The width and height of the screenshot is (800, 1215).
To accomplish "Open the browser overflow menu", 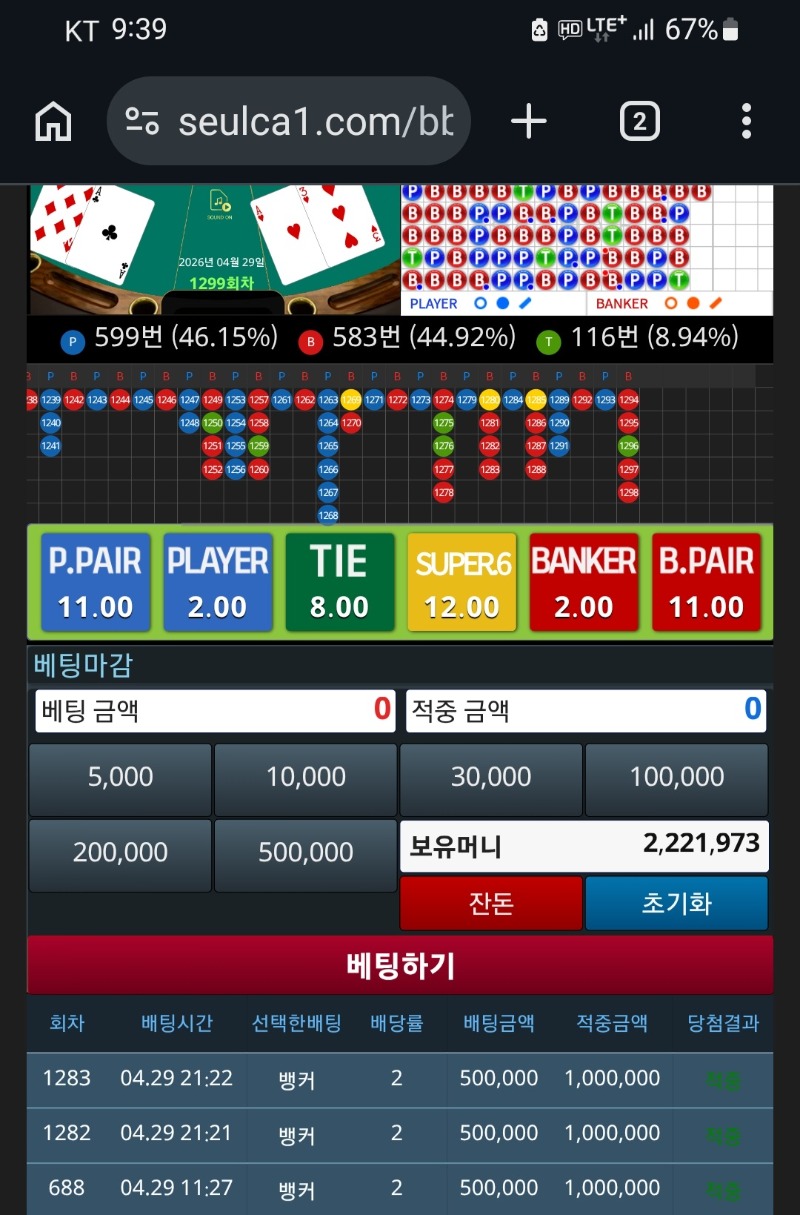I will pyautogui.click(x=746, y=122).
